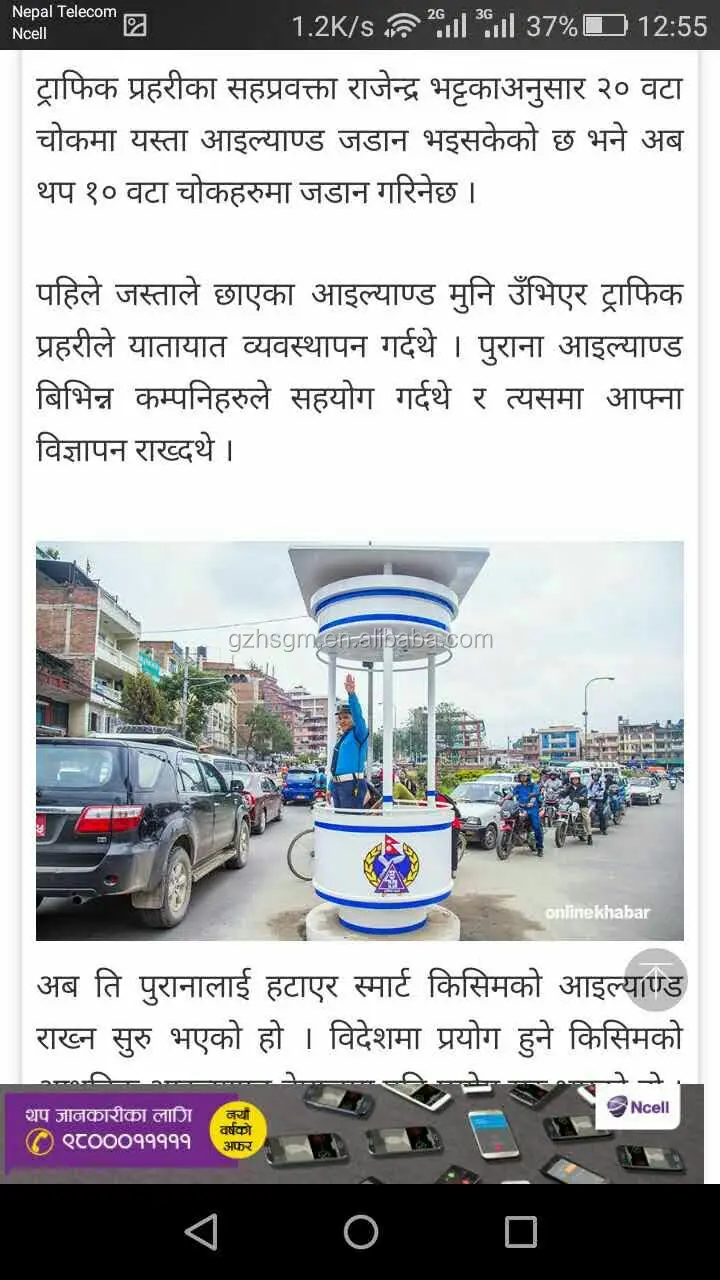
Task: Go to the home screen
Action: click(361, 1232)
